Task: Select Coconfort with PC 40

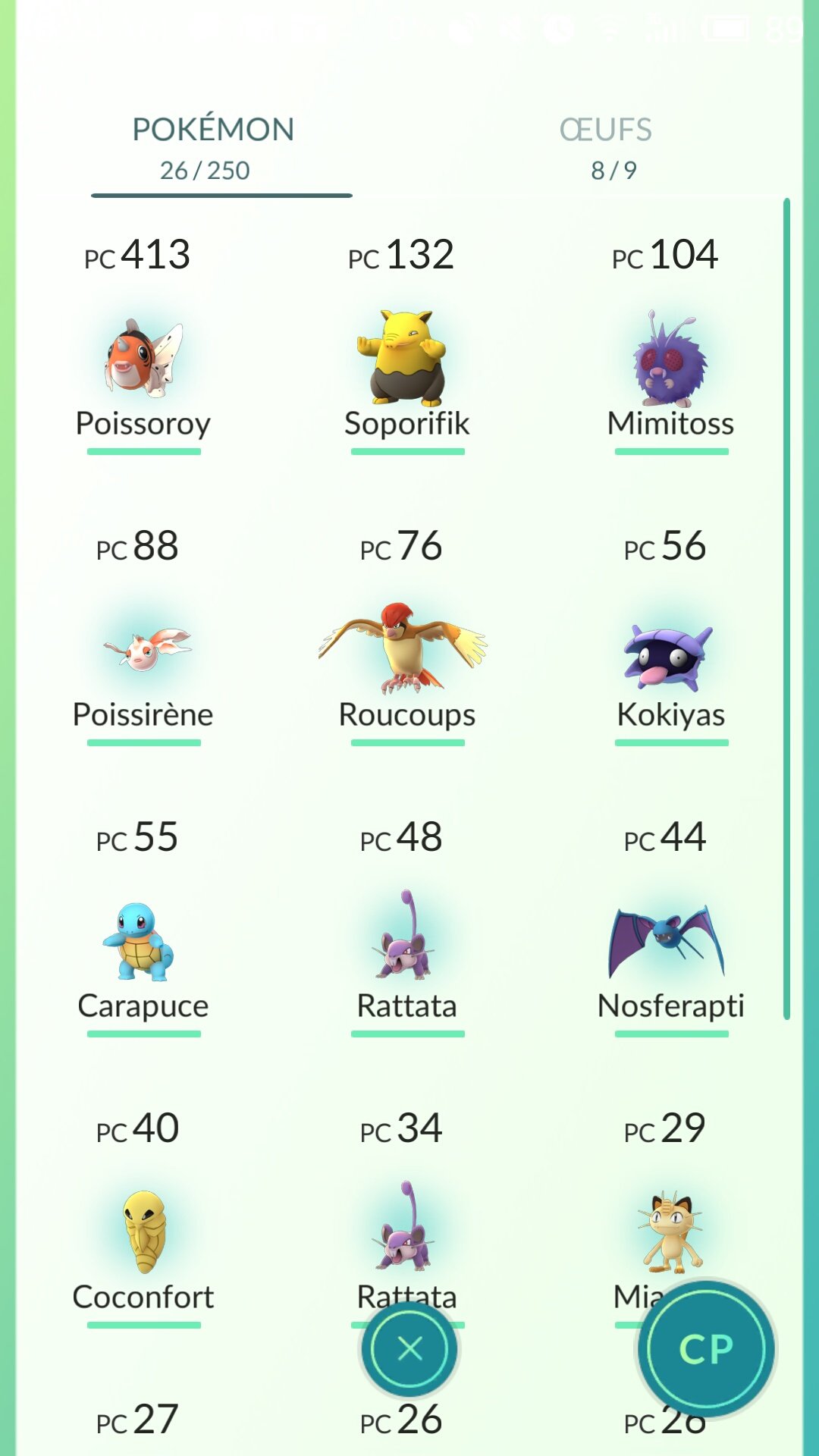Action: [143, 1232]
